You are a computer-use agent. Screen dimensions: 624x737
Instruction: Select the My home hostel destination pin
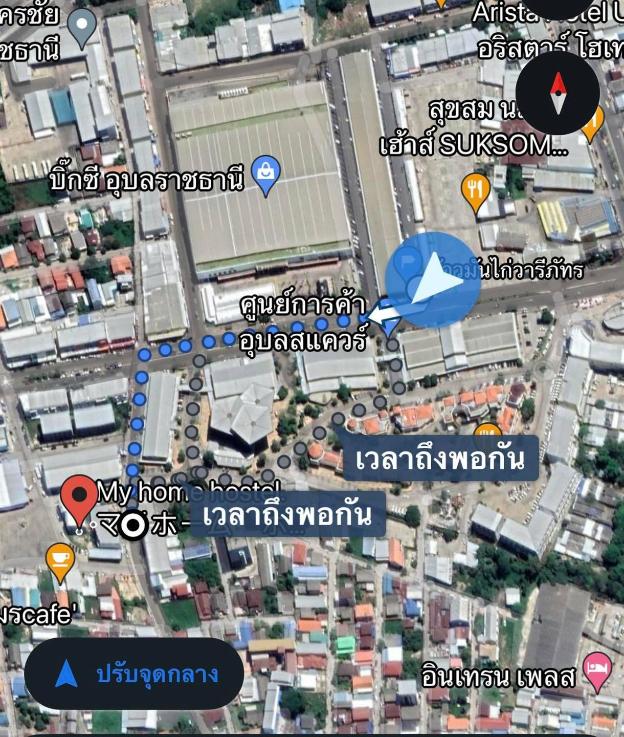80,499
